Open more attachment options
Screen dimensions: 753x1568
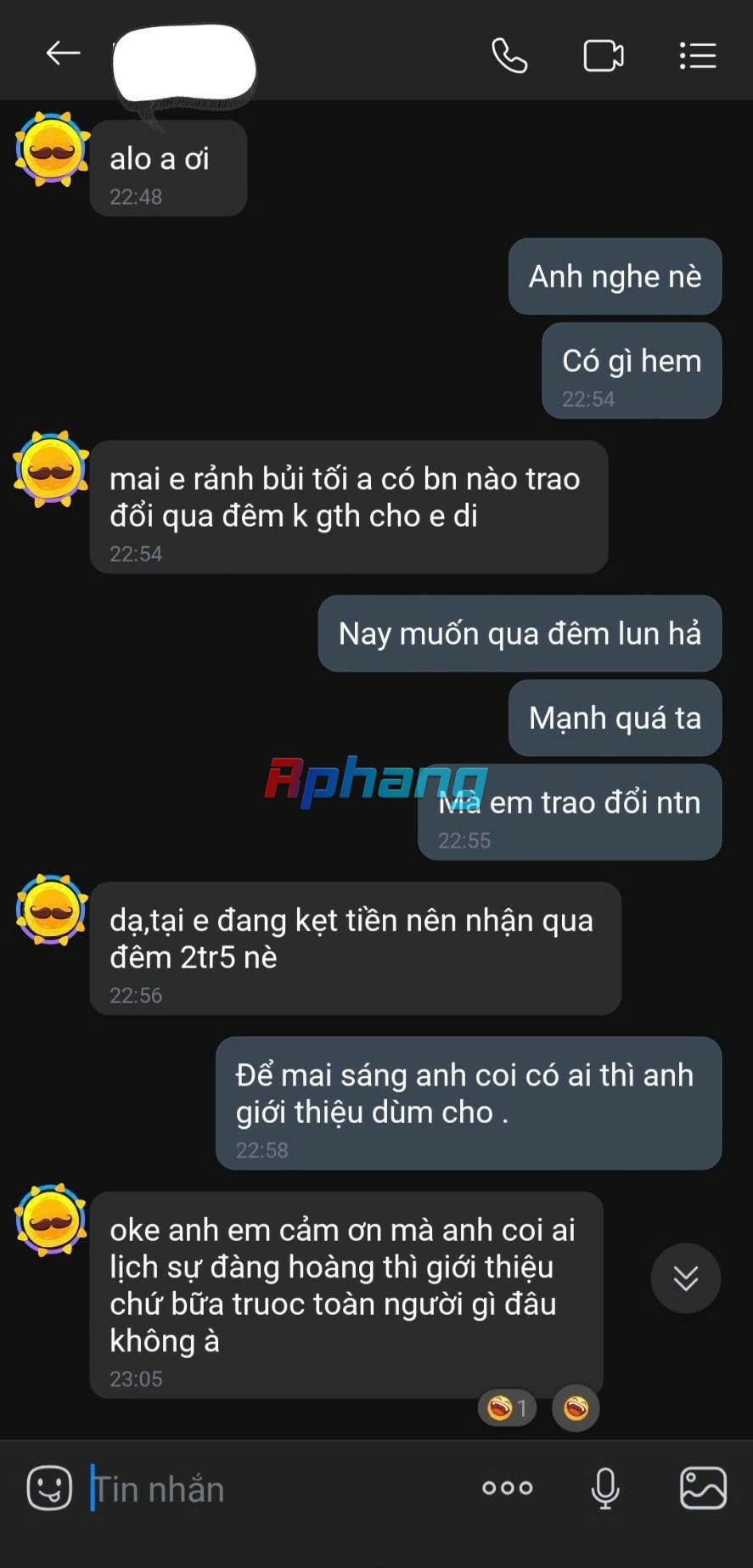507,1487
